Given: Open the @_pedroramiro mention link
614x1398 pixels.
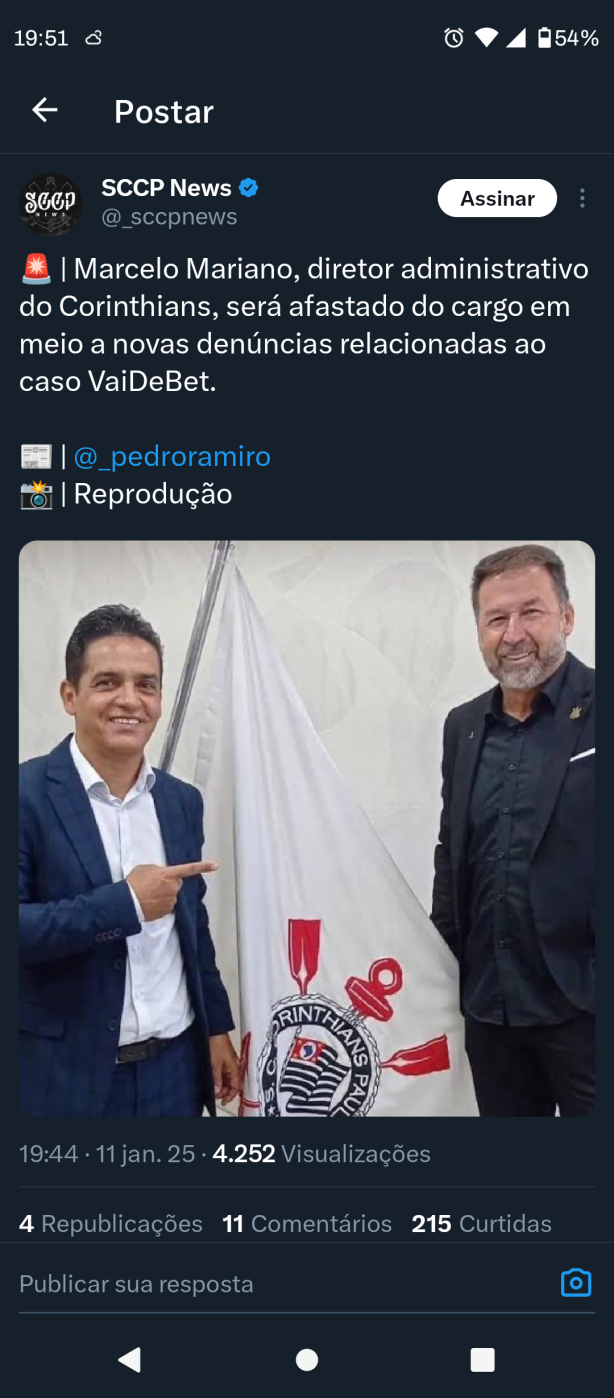Looking at the screenshot, I should (172, 457).
